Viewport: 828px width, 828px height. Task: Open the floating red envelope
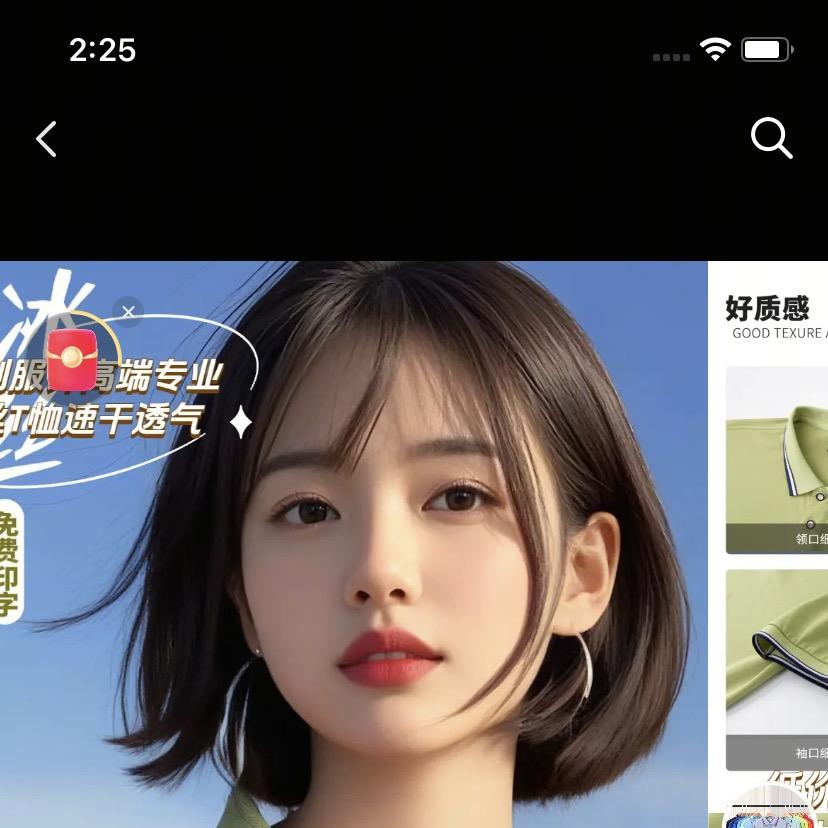(72, 360)
